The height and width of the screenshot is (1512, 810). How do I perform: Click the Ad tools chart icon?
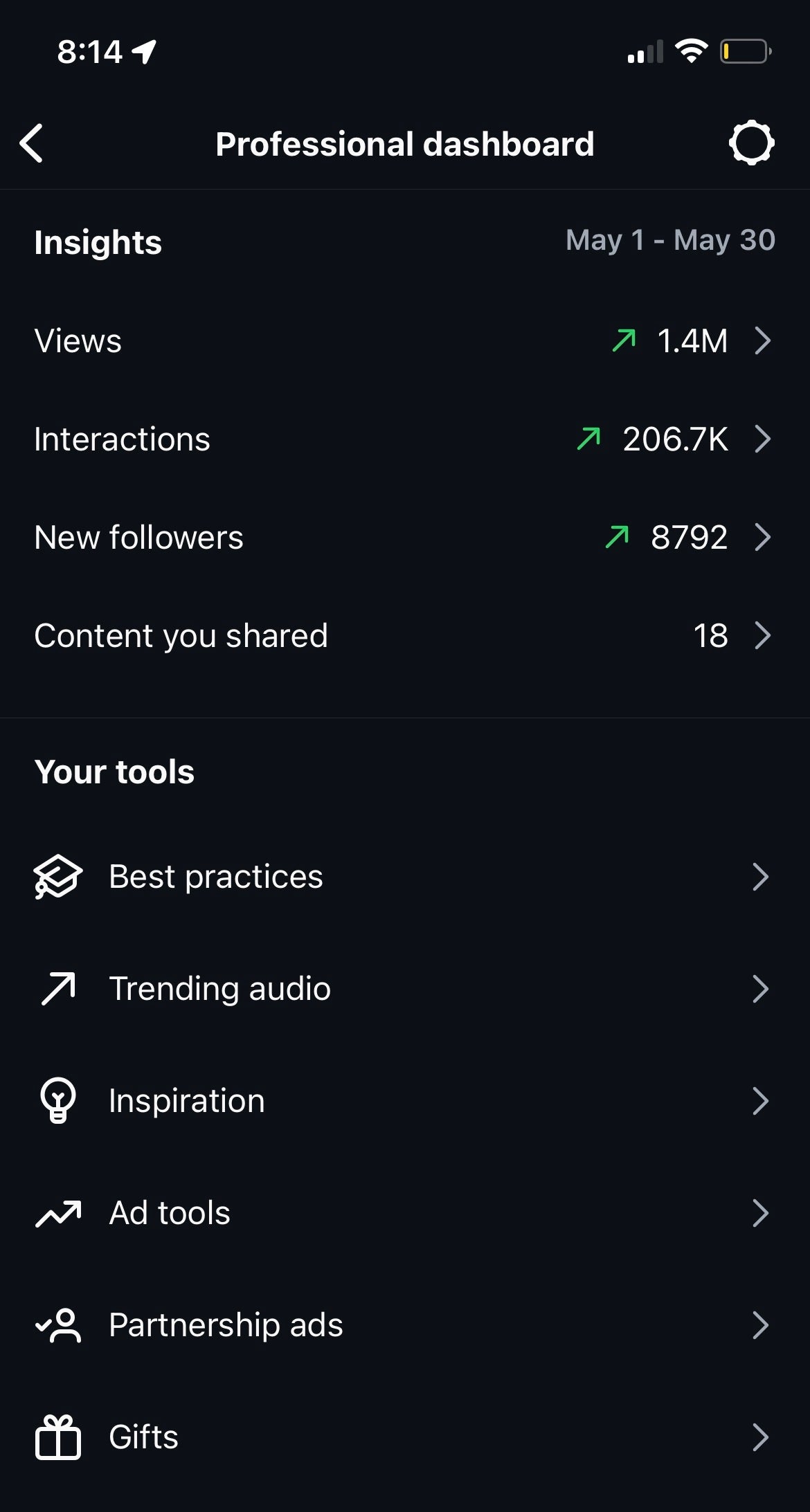(x=57, y=1213)
